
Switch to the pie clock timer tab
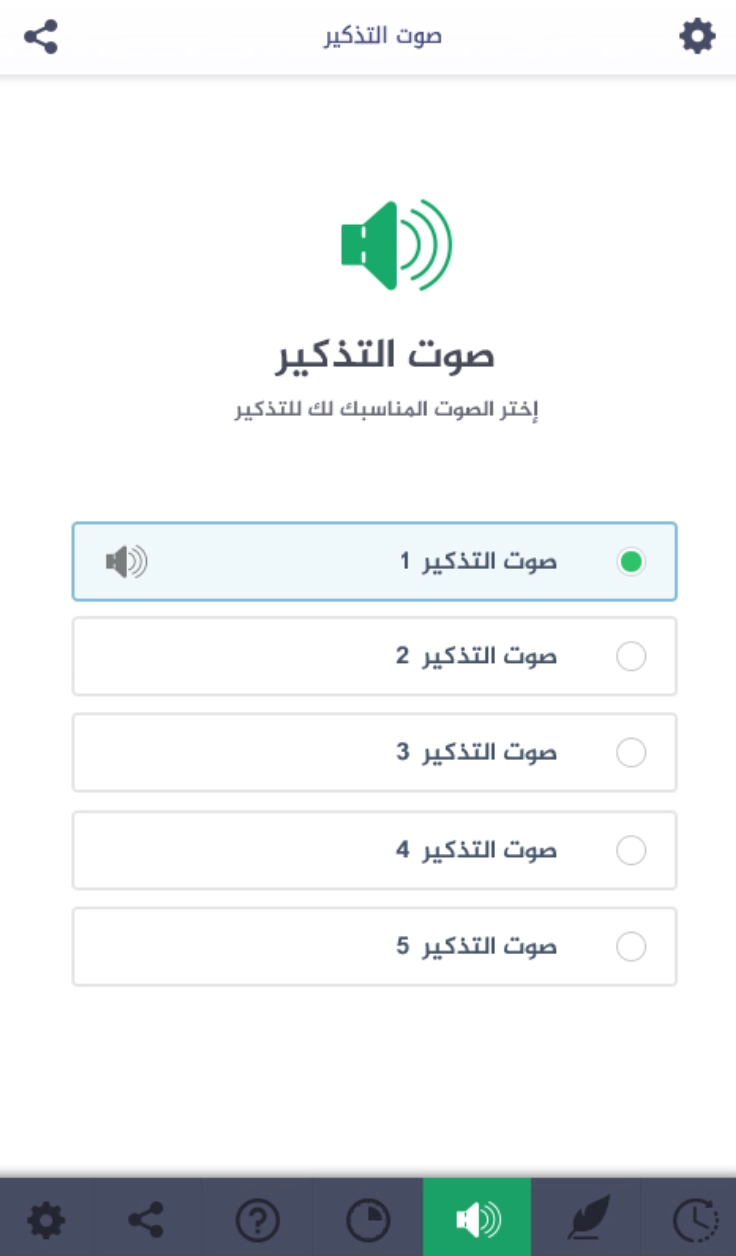pyautogui.click(x=368, y=1219)
